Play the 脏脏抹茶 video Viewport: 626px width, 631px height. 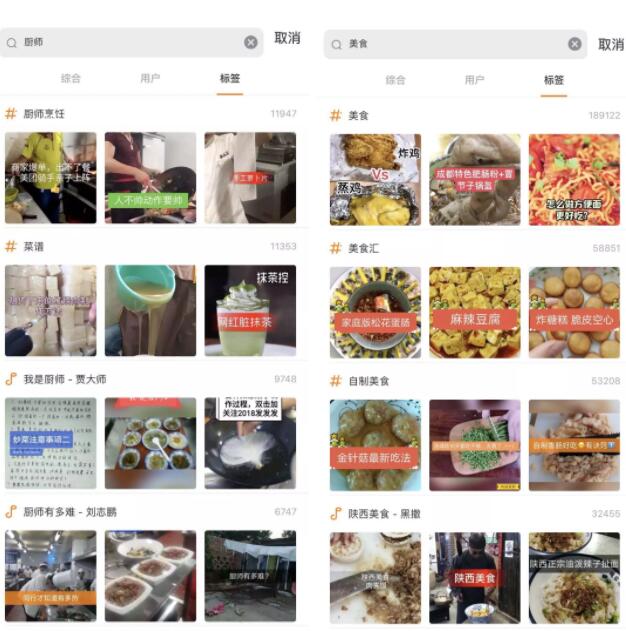250,311
